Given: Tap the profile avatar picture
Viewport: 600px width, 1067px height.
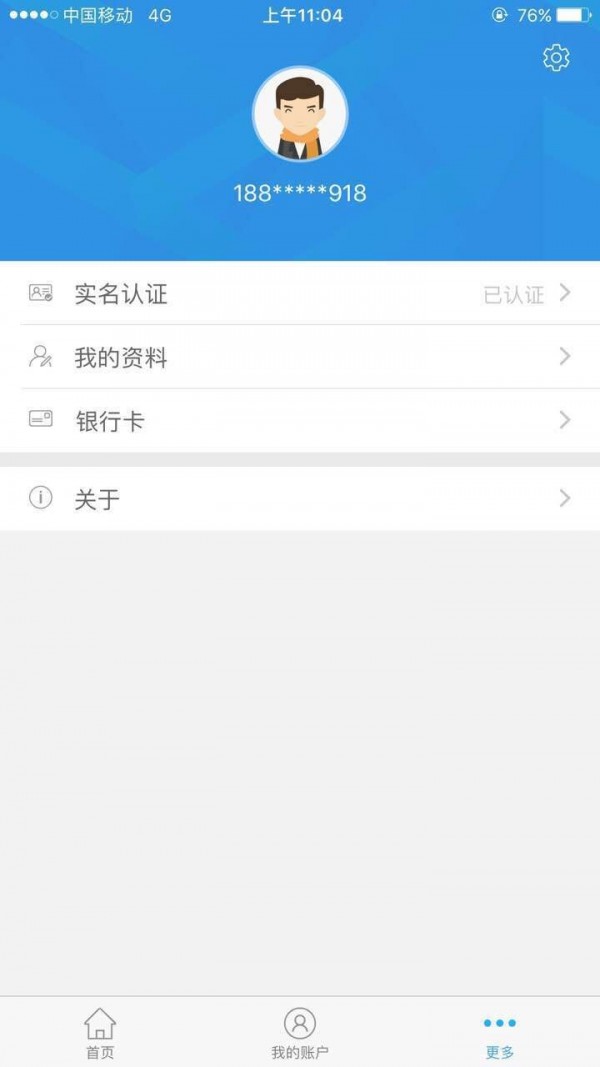Looking at the screenshot, I should [x=300, y=115].
